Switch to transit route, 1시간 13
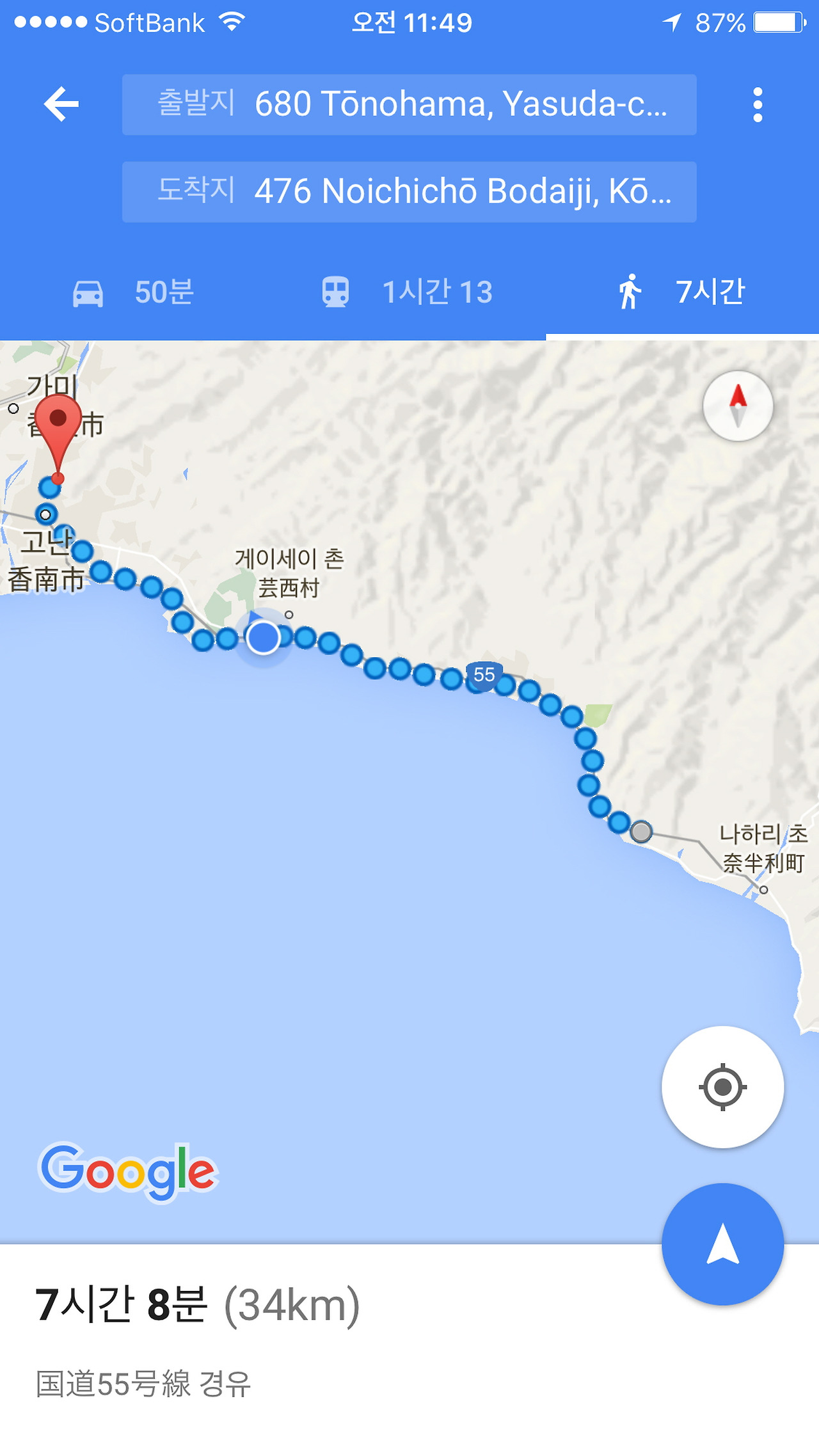Viewport: 819px width, 1456px height. [407, 292]
